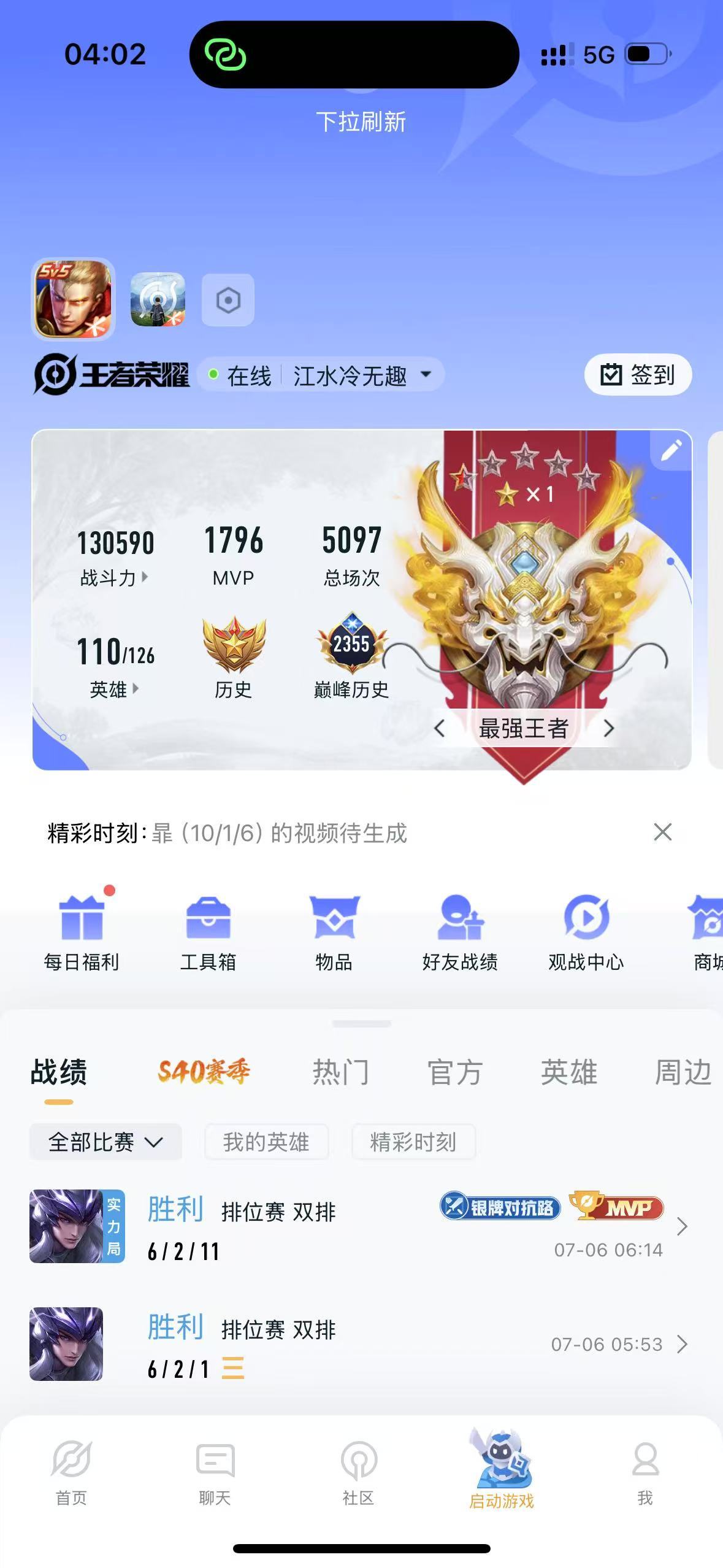Screen dimensions: 723x1568
Task: Tap the 签到 check-in button
Action: point(638,374)
